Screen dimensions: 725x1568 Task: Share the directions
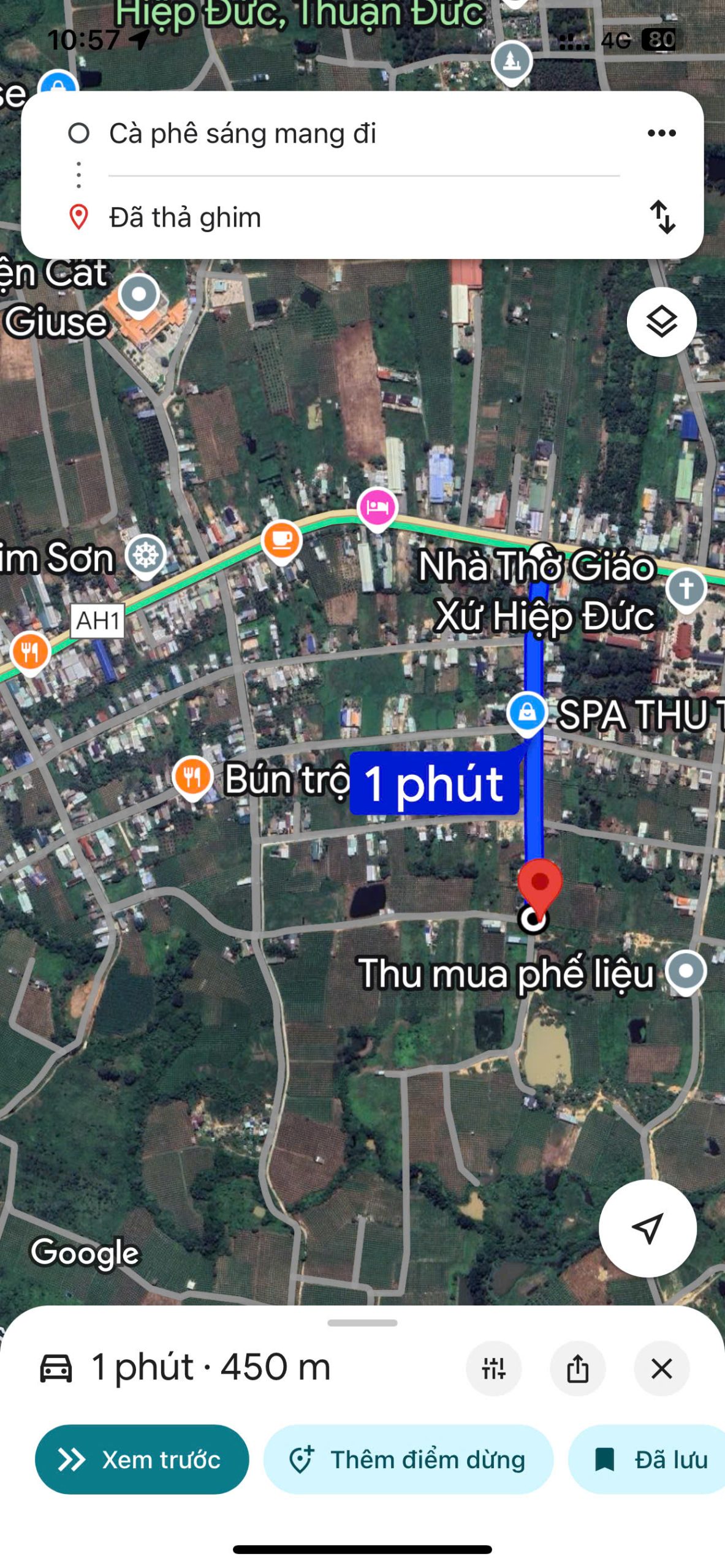[x=577, y=1368]
